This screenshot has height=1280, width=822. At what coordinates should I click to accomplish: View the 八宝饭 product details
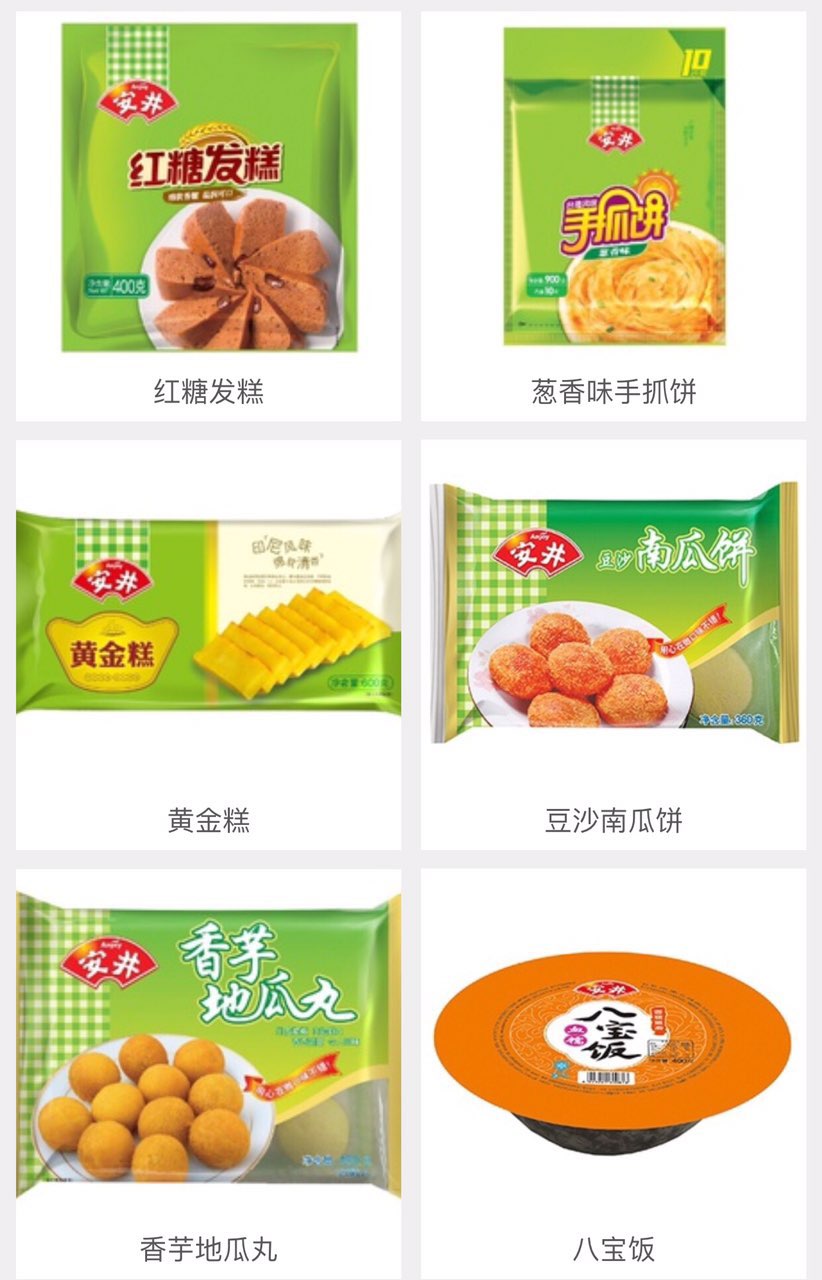[613, 1070]
